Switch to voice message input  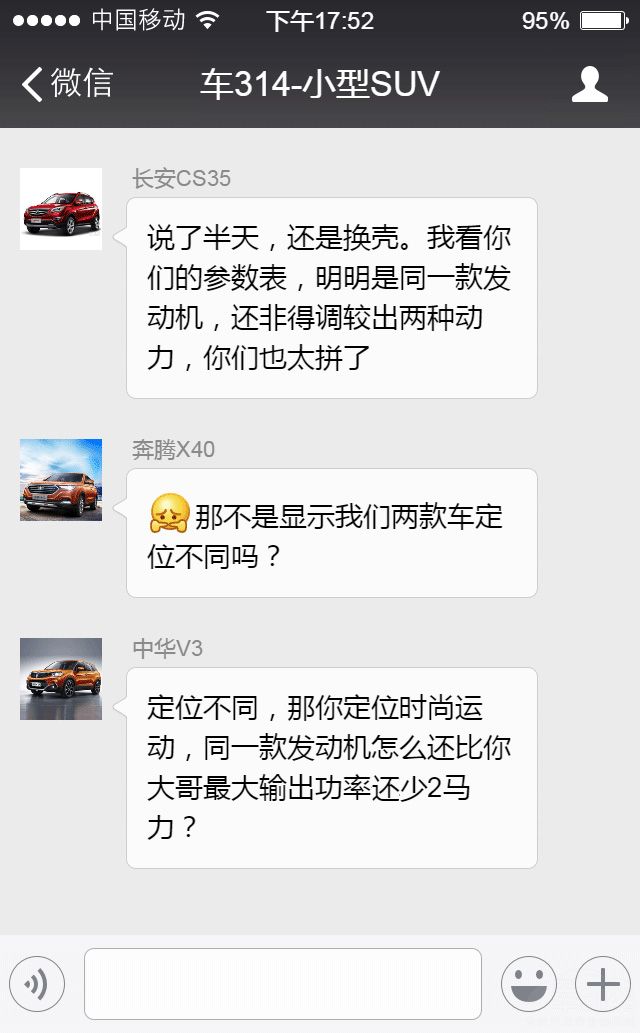point(37,984)
